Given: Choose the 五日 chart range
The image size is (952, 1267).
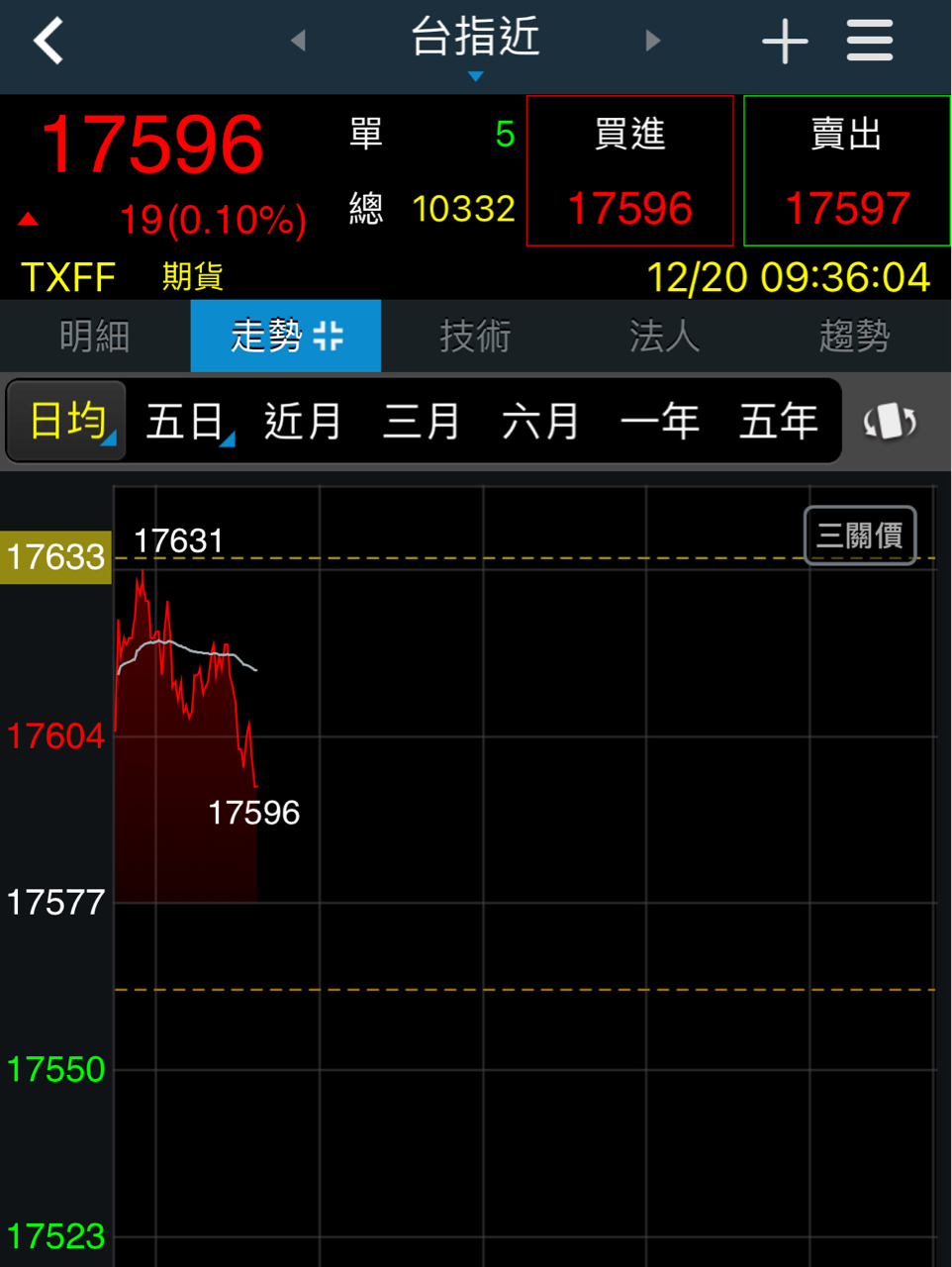Looking at the screenshot, I should click(x=185, y=422).
